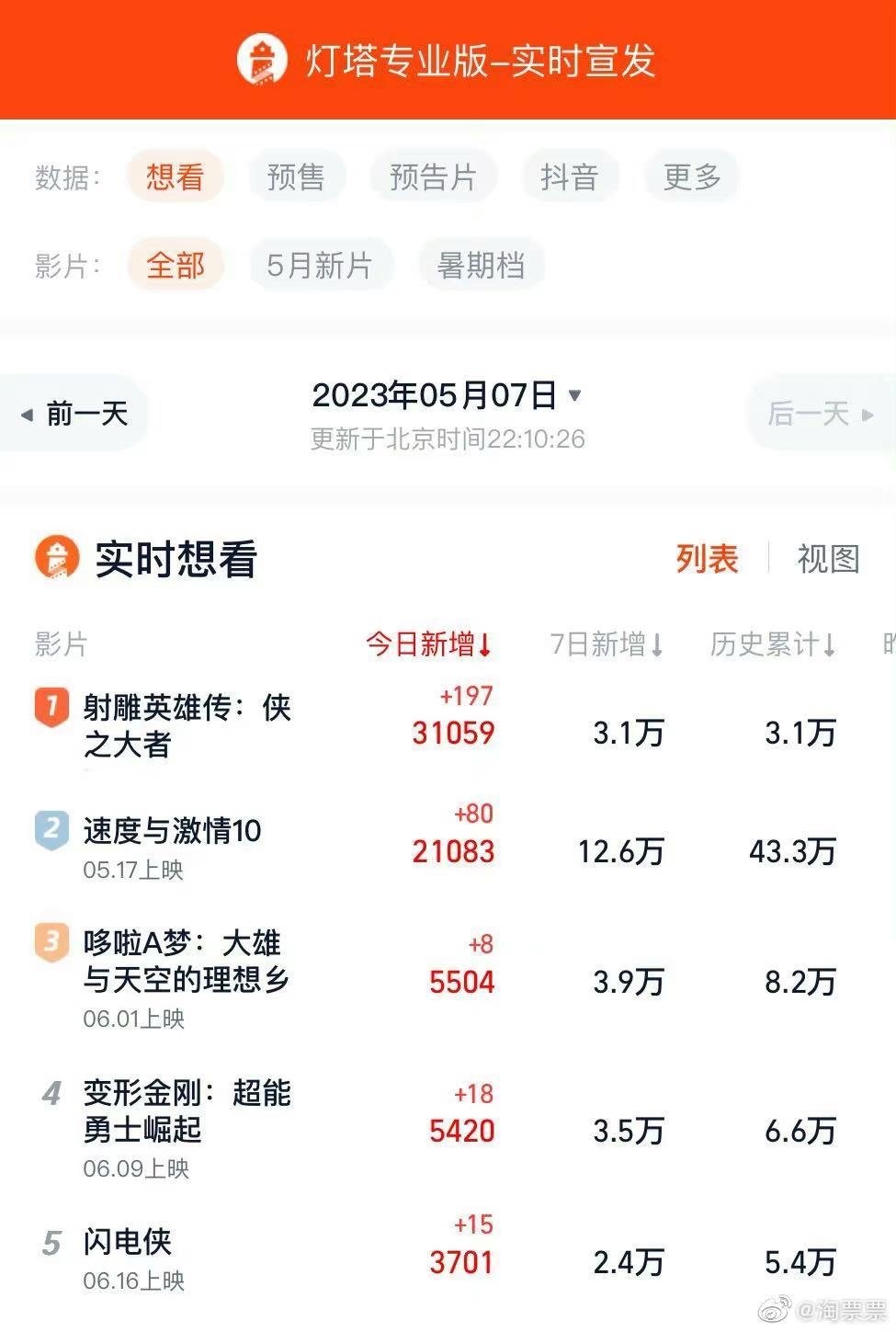Screen dimensions: 896x1332
Task: Open the date picker dropdown
Action: 577,394
